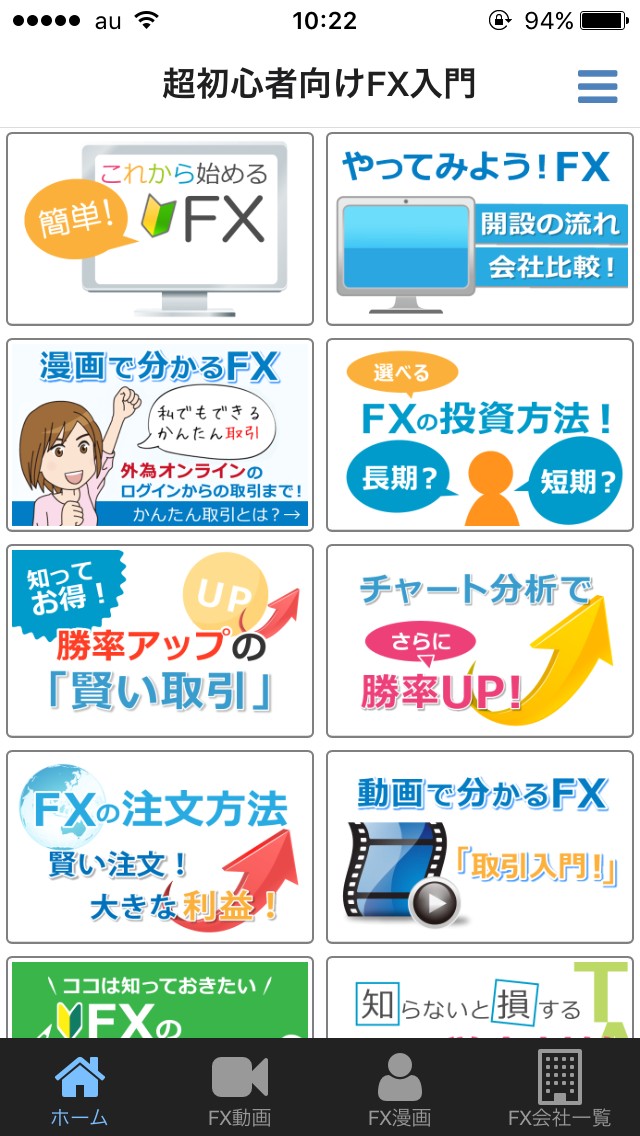Screen dimensions: 640x1136
Task: Open the FXの投資方法 tile
Action: click(x=480, y=435)
